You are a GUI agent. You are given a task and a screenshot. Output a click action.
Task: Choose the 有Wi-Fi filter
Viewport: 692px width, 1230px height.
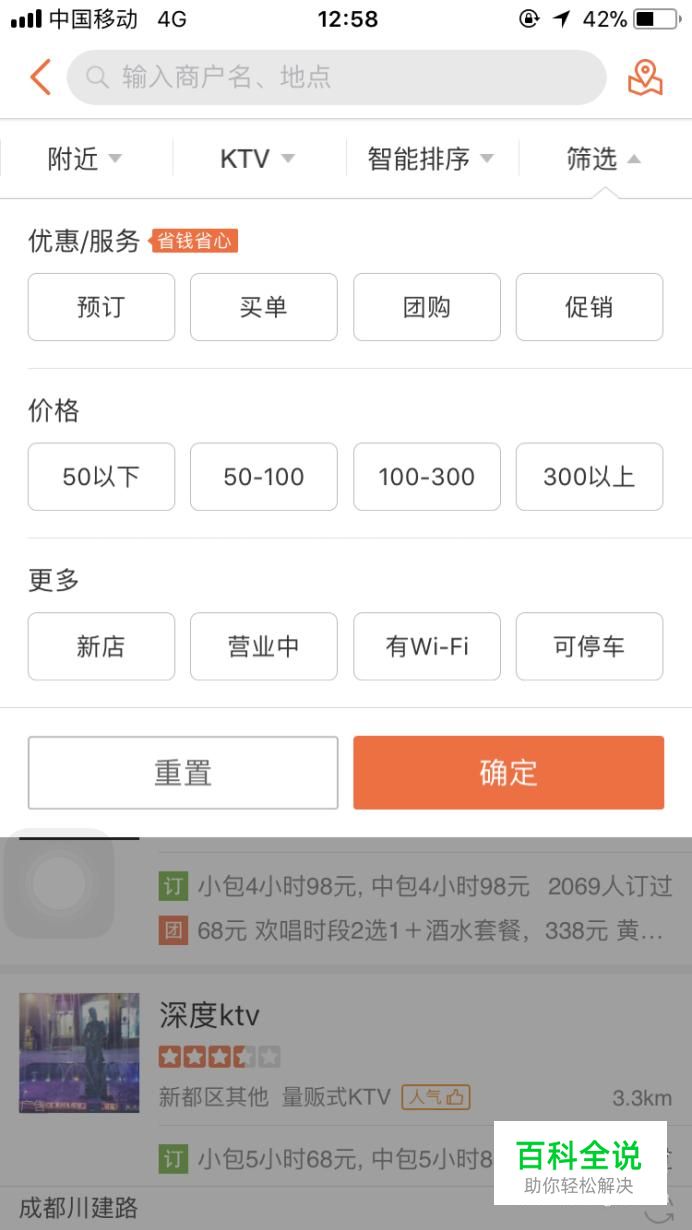(x=427, y=646)
